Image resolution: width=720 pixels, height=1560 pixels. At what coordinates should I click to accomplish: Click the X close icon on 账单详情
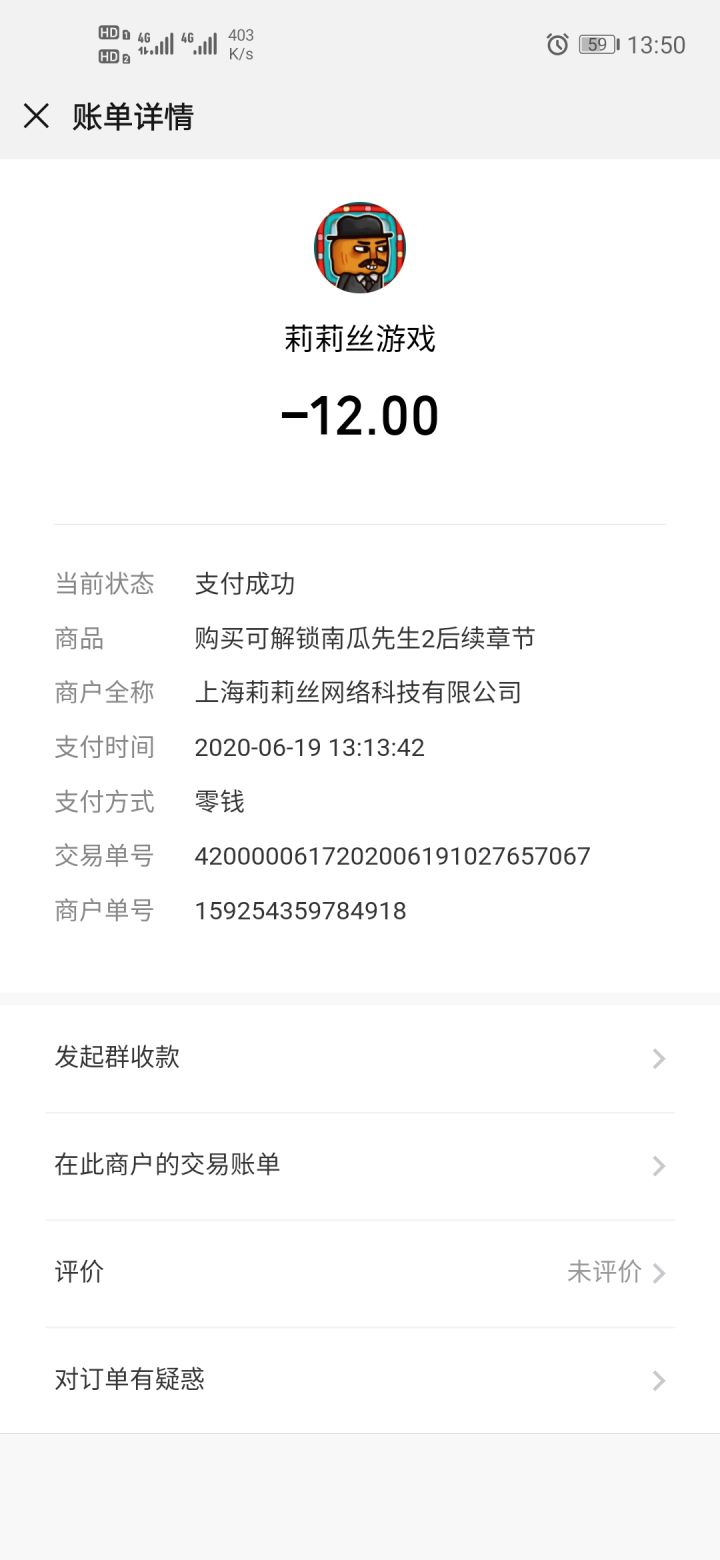coord(37,117)
